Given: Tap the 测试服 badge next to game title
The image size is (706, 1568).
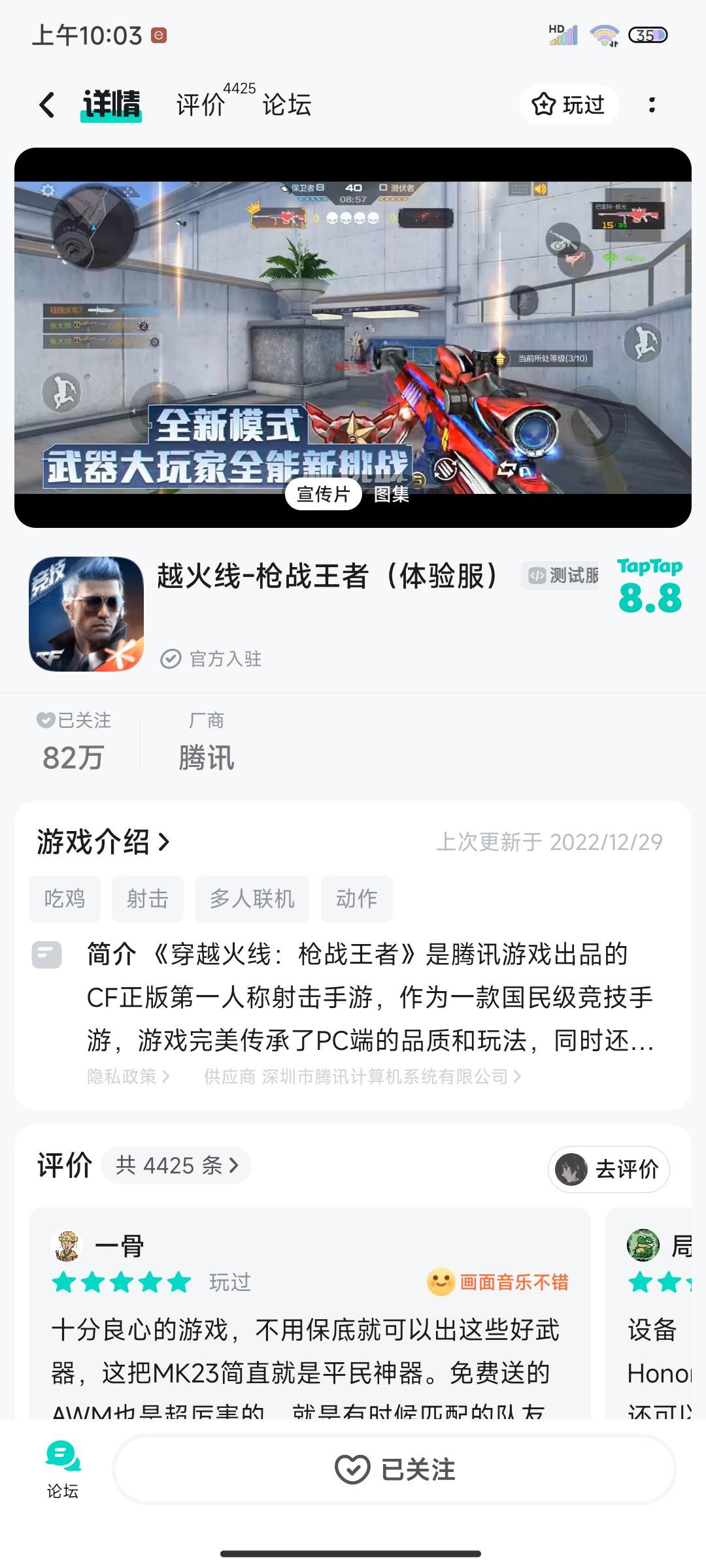Looking at the screenshot, I should (562, 578).
